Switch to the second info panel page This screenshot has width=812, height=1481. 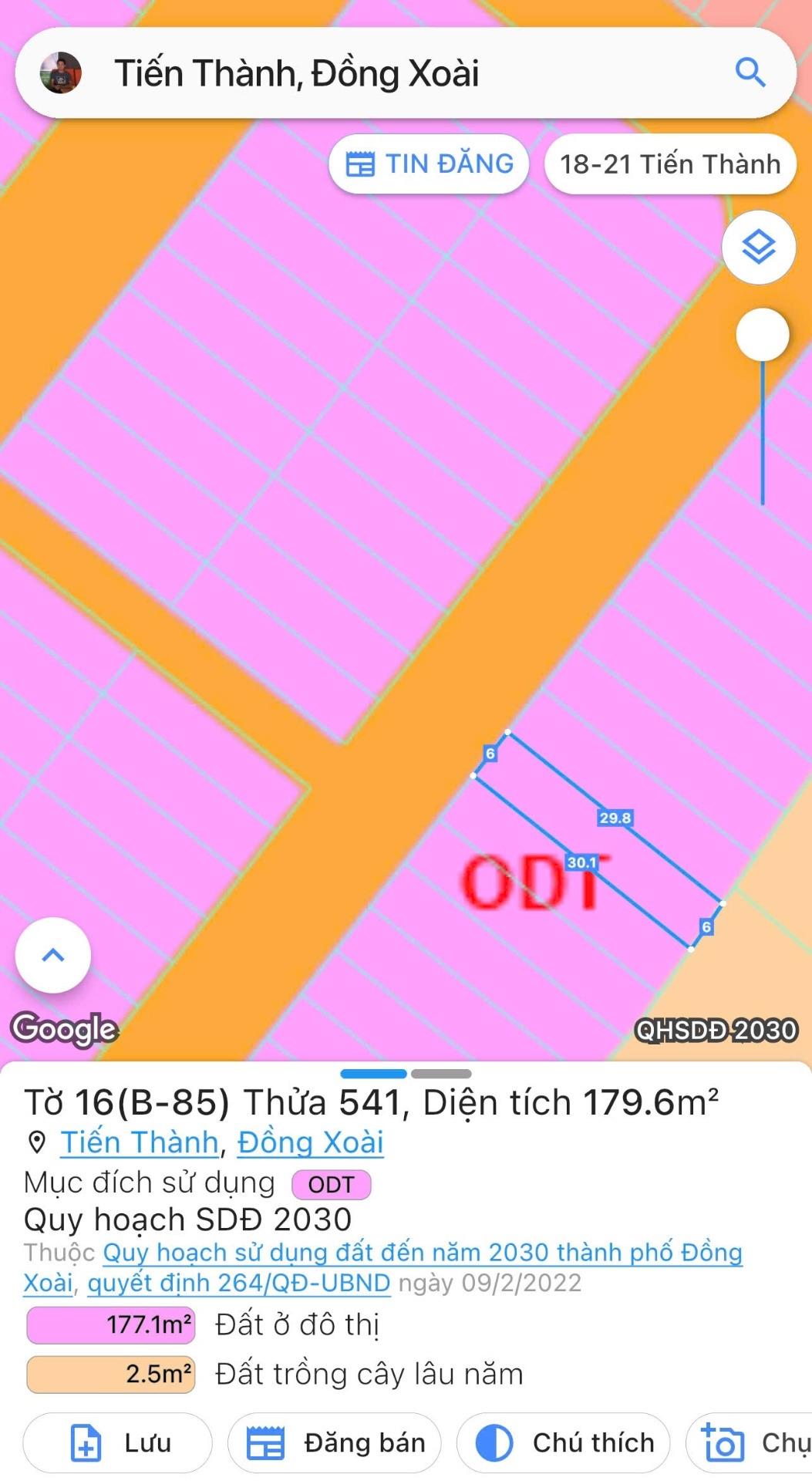(x=441, y=1074)
